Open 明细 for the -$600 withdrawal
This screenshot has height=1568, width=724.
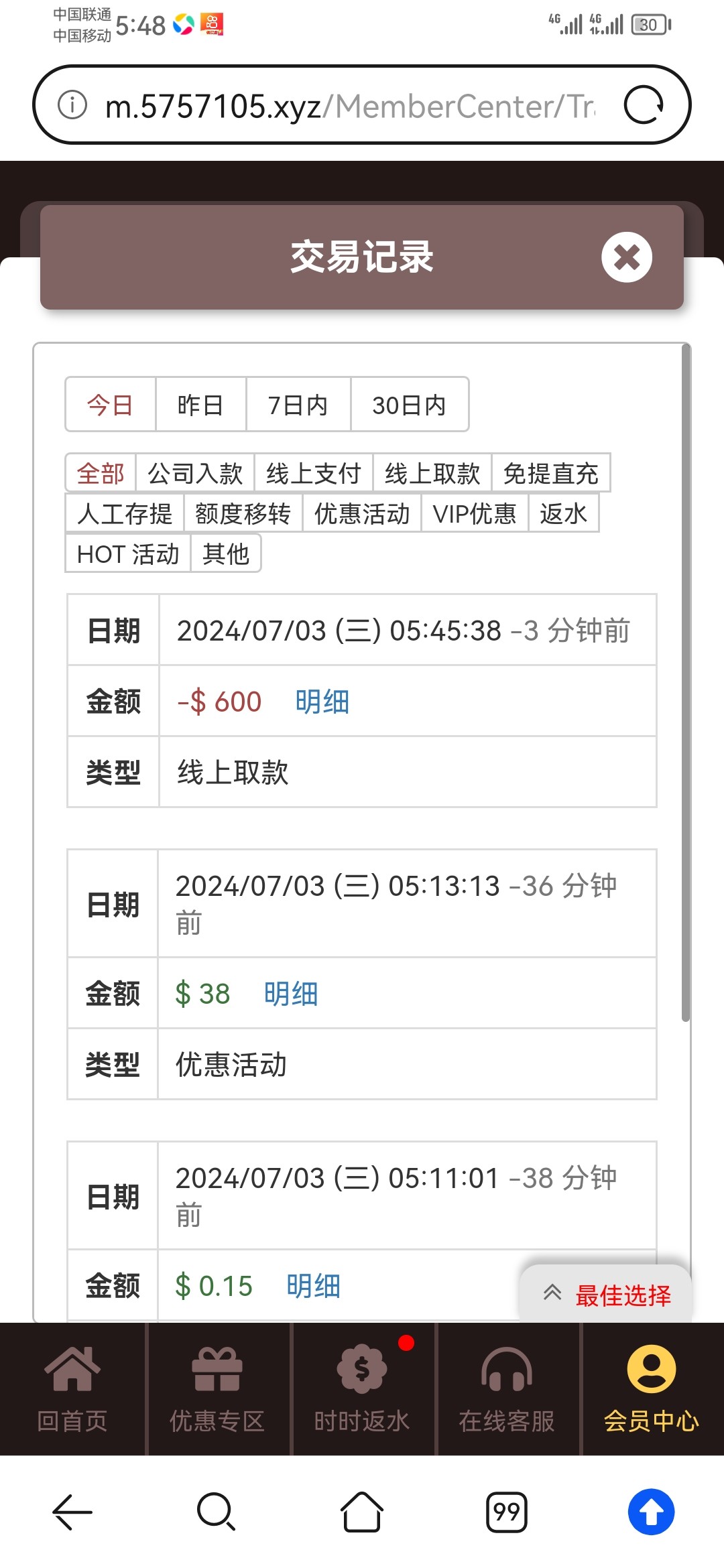tap(322, 702)
